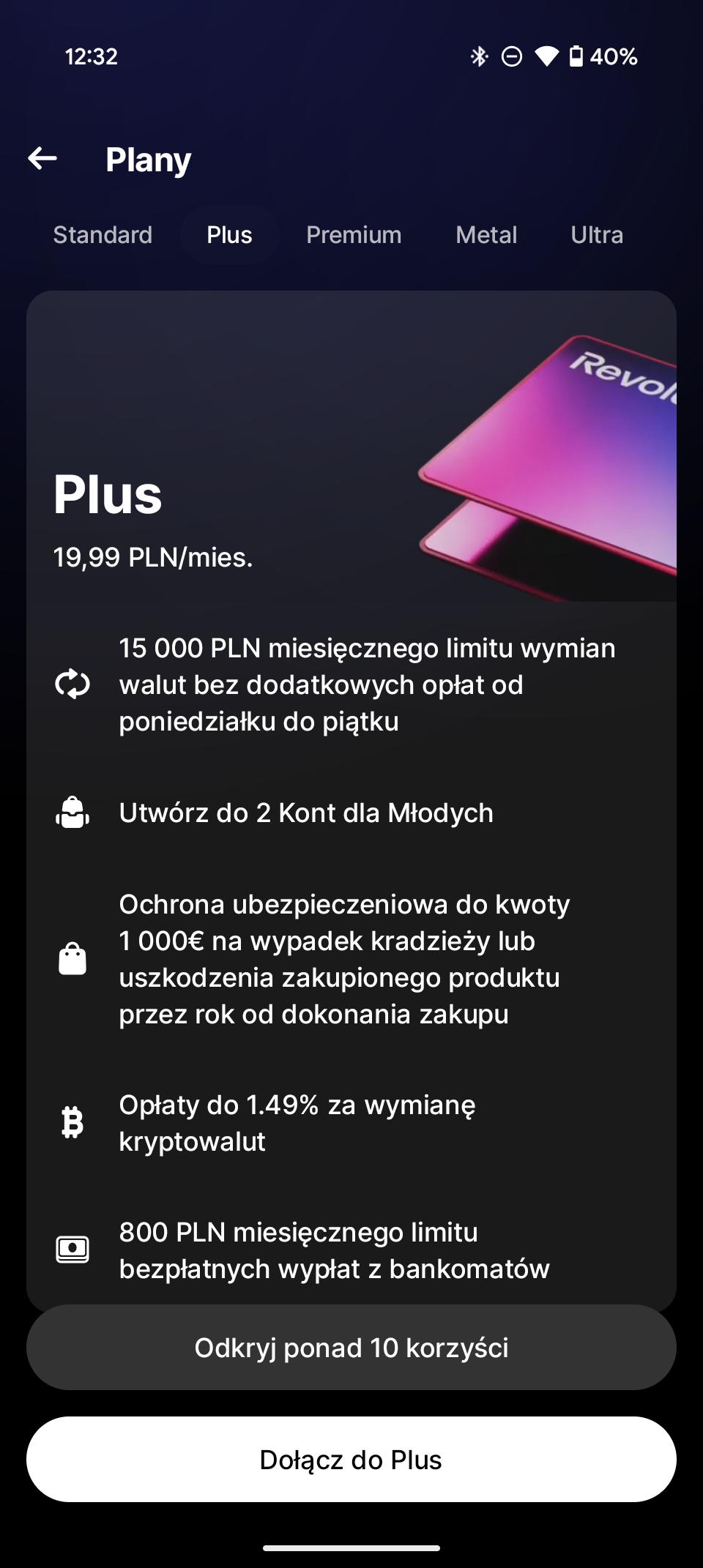View the Ultra plan tab
The height and width of the screenshot is (1568, 703).
[597, 235]
